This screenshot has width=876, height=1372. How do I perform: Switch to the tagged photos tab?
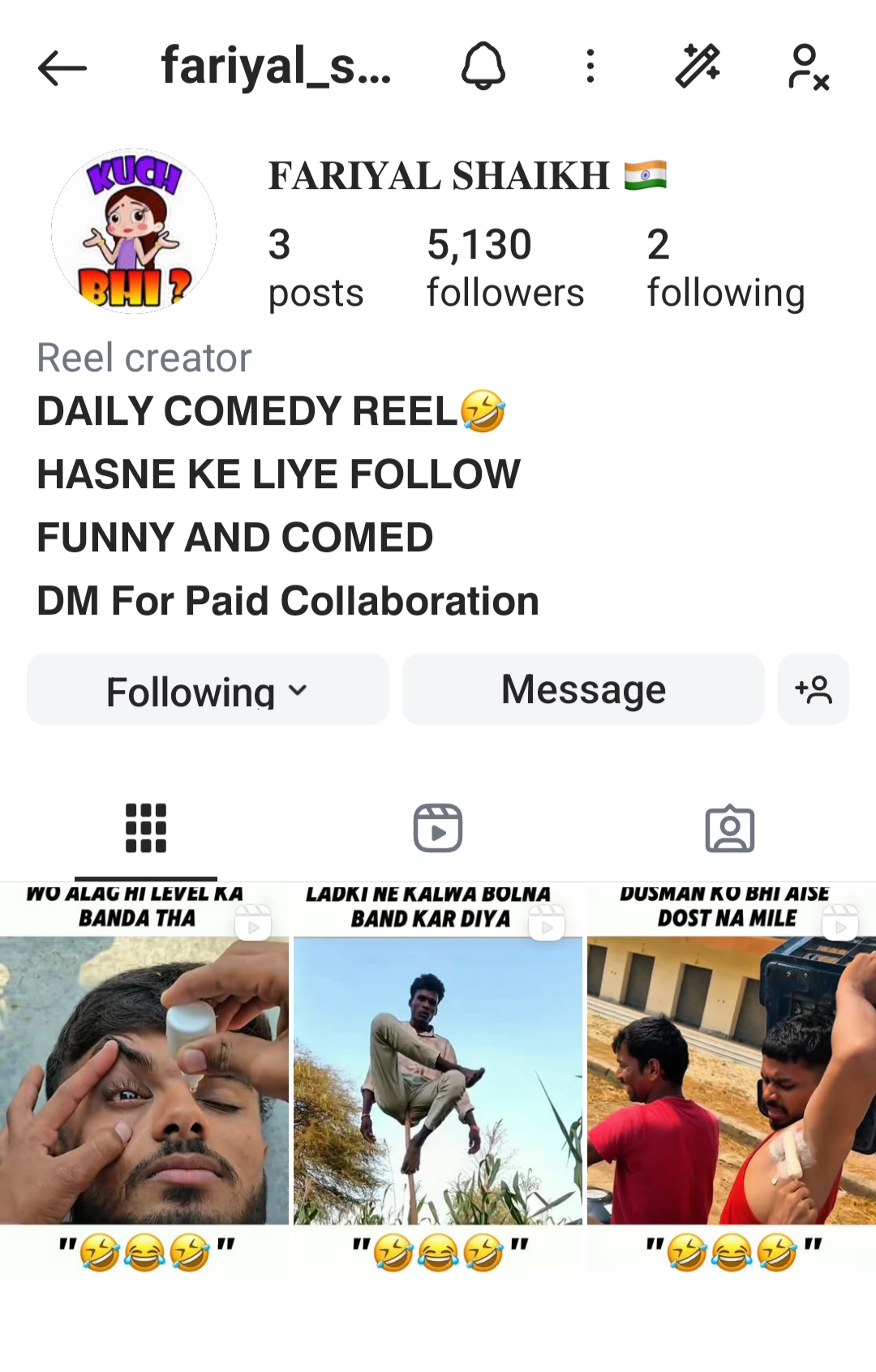click(730, 829)
